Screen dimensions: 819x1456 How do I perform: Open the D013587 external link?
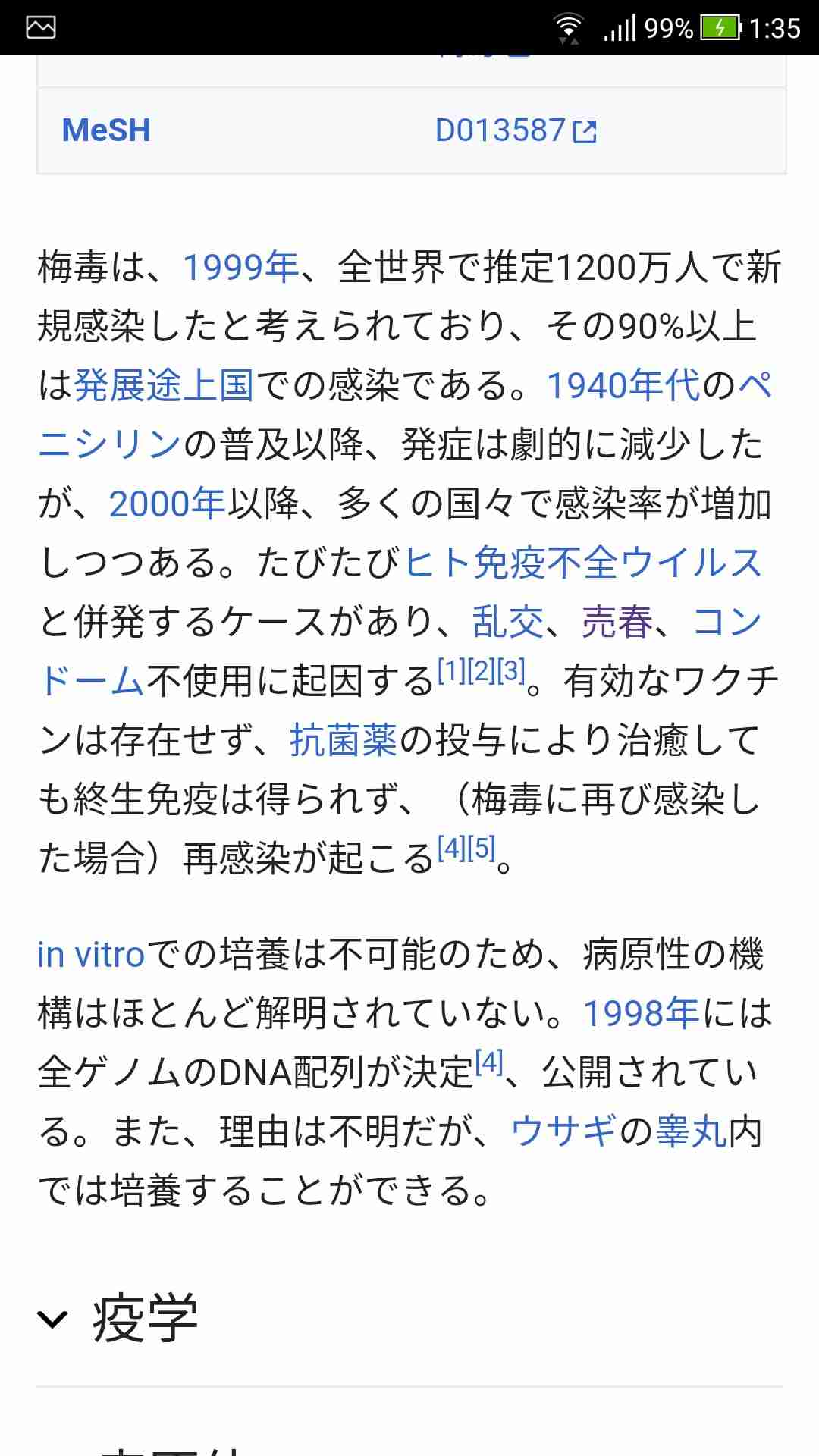(x=516, y=130)
